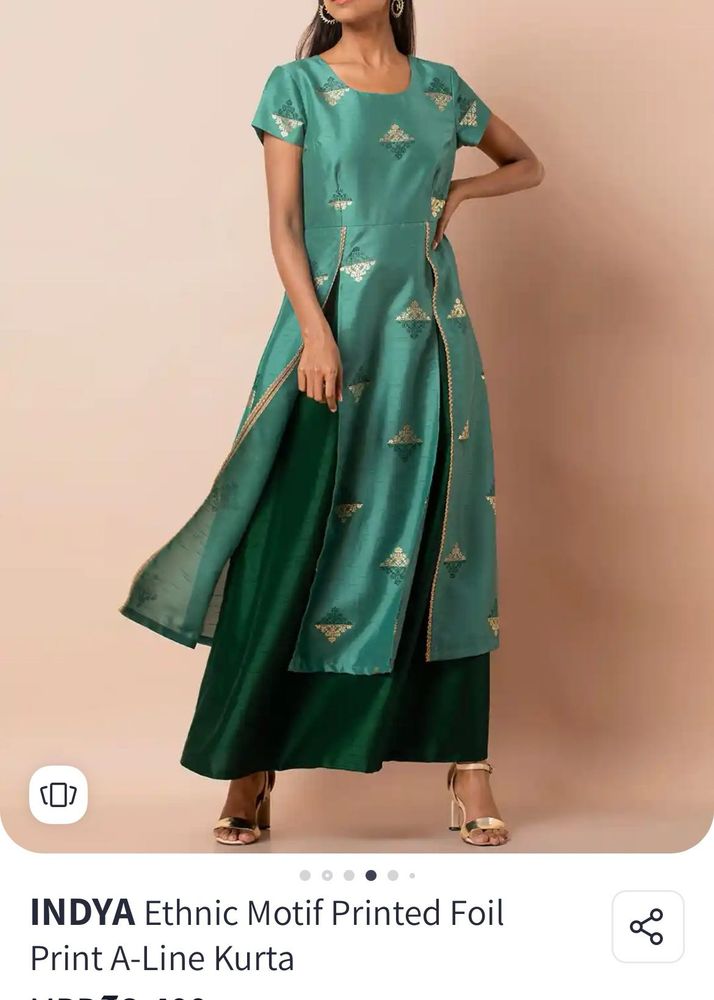Open the view similar products icon

click(58, 795)
